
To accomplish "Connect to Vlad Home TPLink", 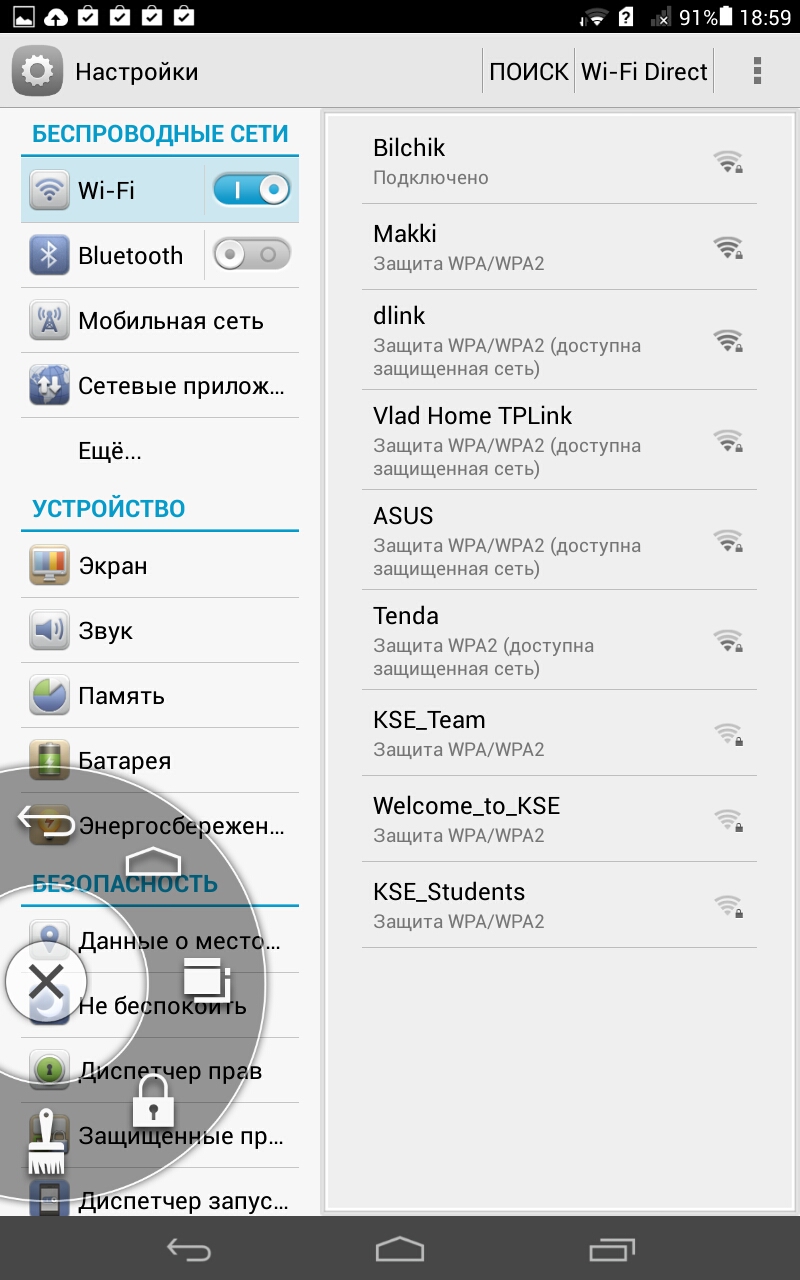I will (559, 440).
